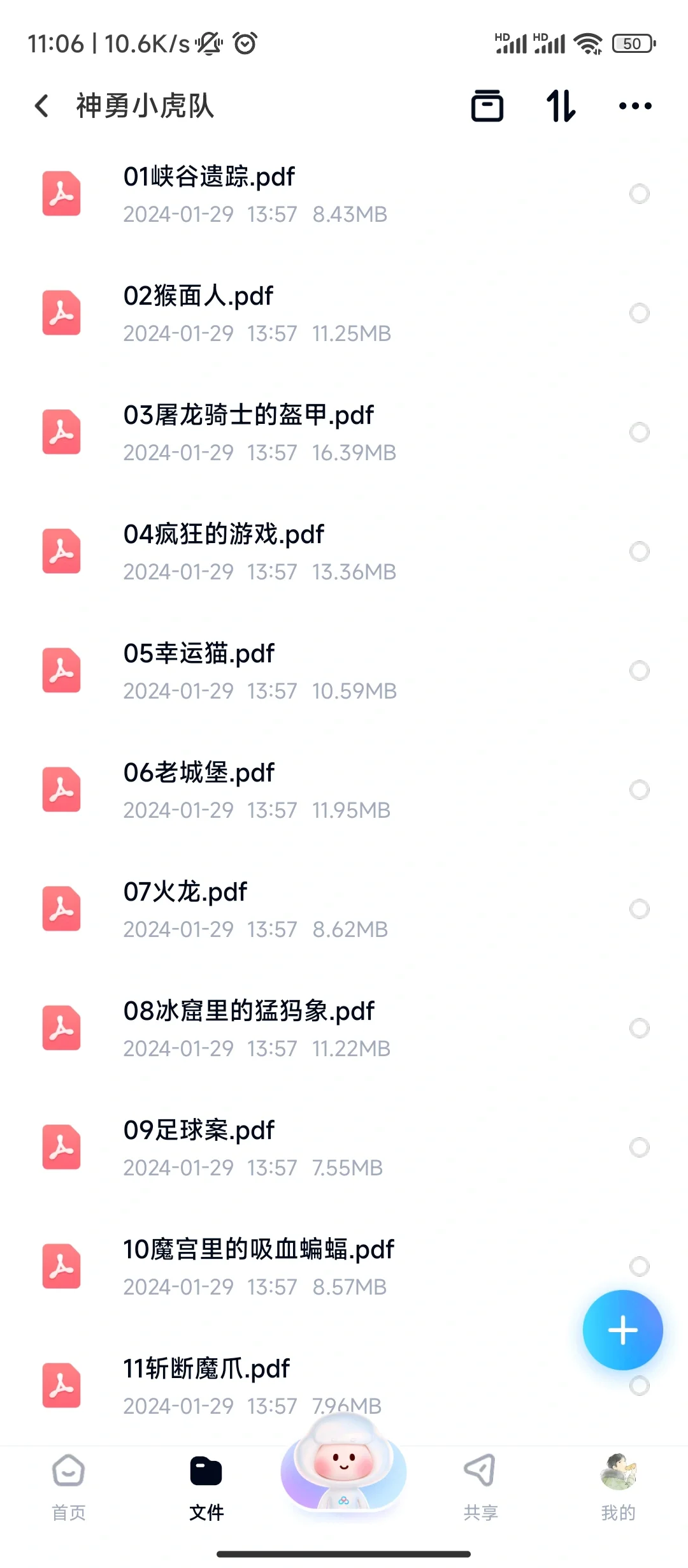
Task: Open file 05幸运猫.pdf
Action: pos(344,671)
